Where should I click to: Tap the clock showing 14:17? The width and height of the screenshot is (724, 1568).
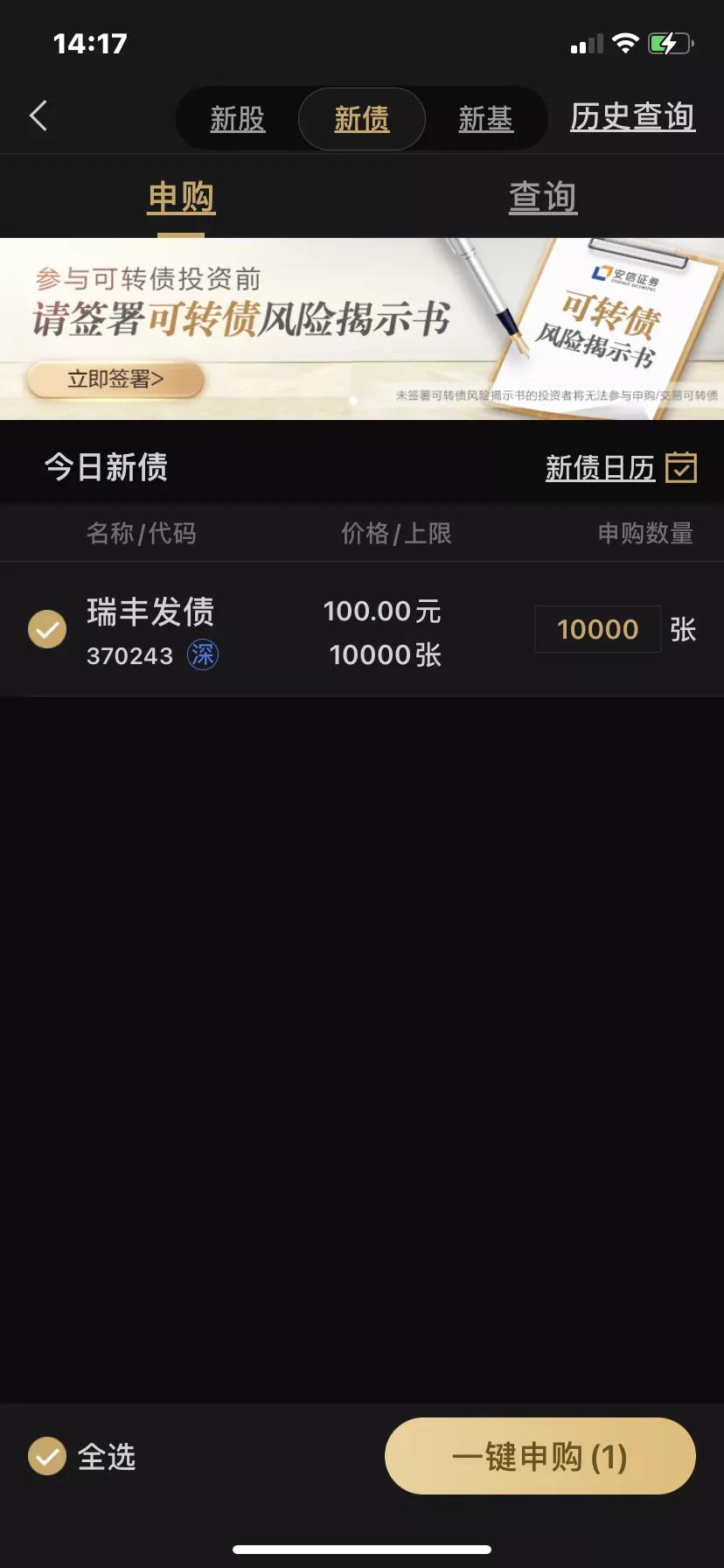click(x=90, y=43)
